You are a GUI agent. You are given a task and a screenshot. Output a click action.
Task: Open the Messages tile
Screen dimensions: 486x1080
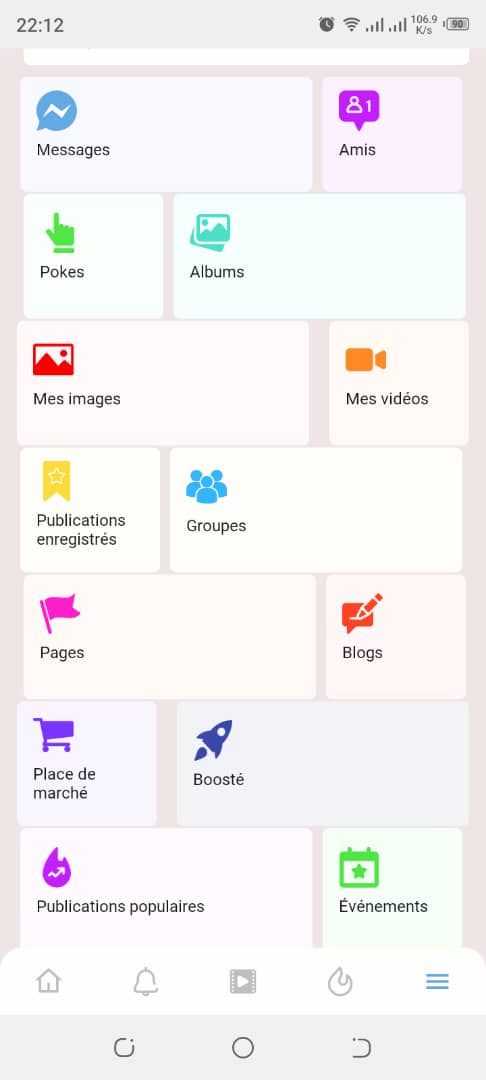coord(166,134)
